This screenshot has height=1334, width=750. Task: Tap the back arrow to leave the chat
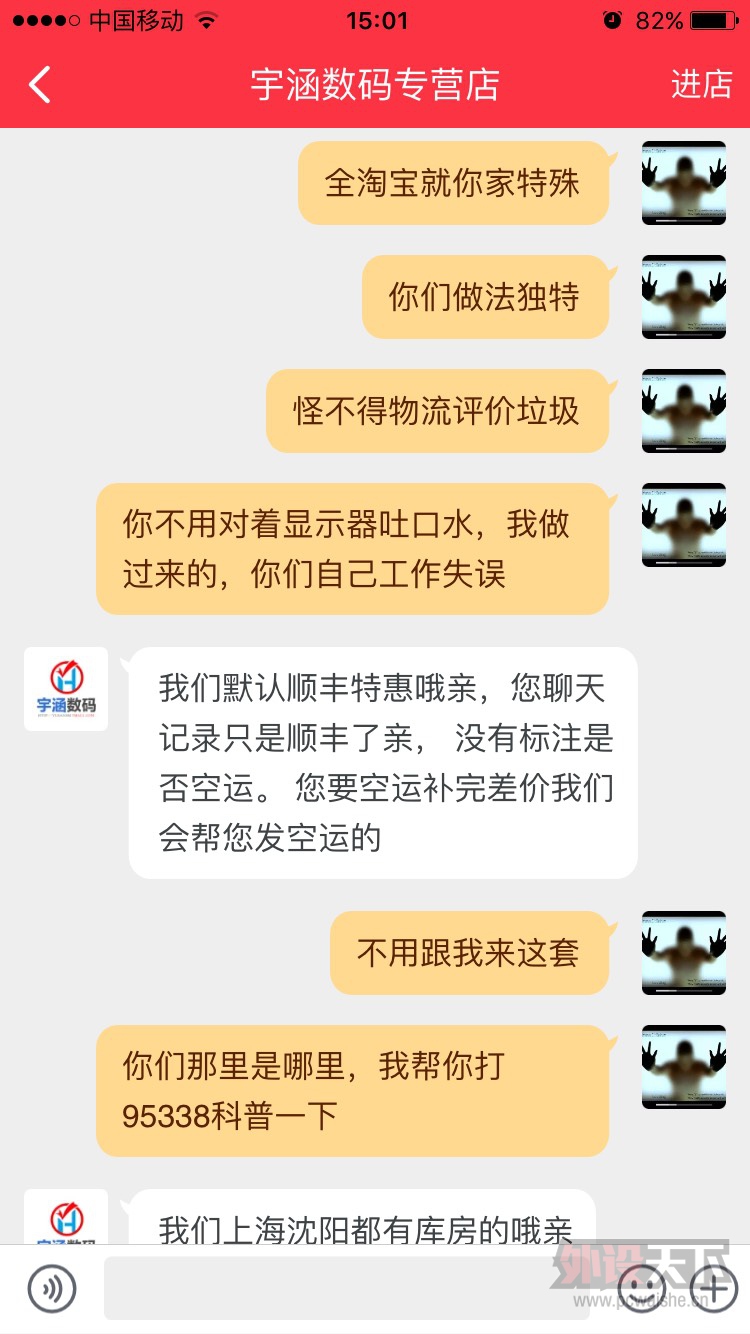tap(38, 85)
